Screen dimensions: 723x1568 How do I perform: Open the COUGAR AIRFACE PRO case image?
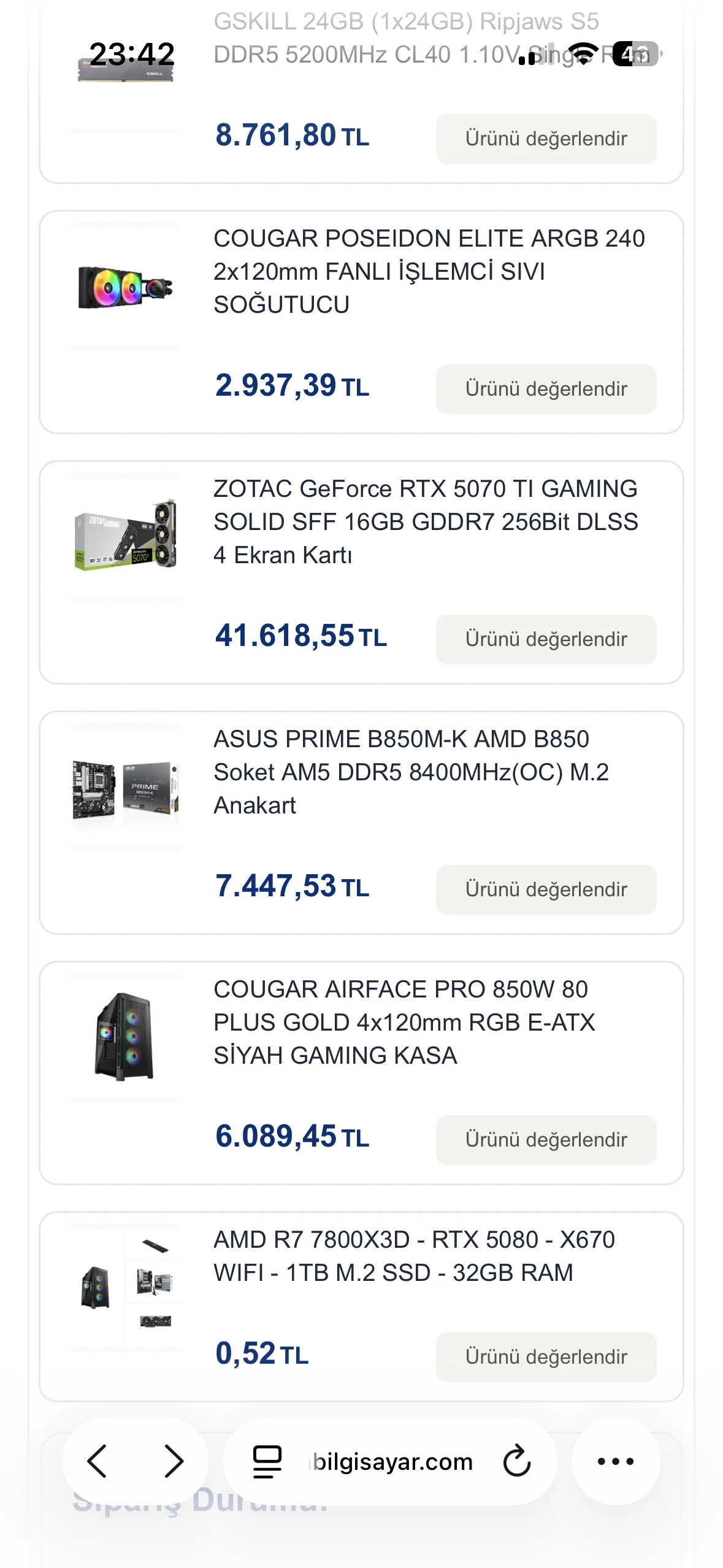click(x=126, y=1037)
